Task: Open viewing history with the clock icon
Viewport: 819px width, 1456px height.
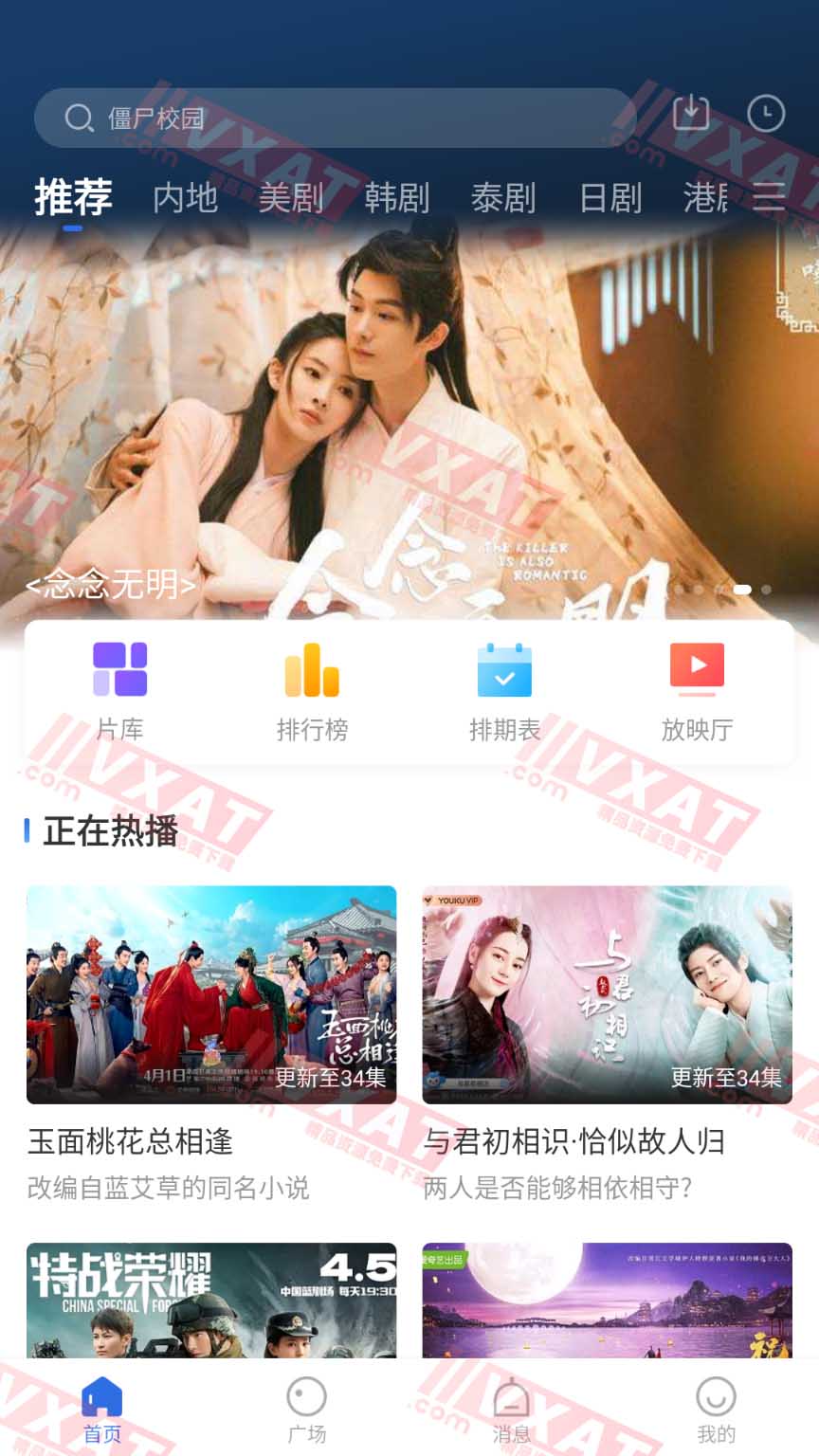Action: [x=766, y=112]
